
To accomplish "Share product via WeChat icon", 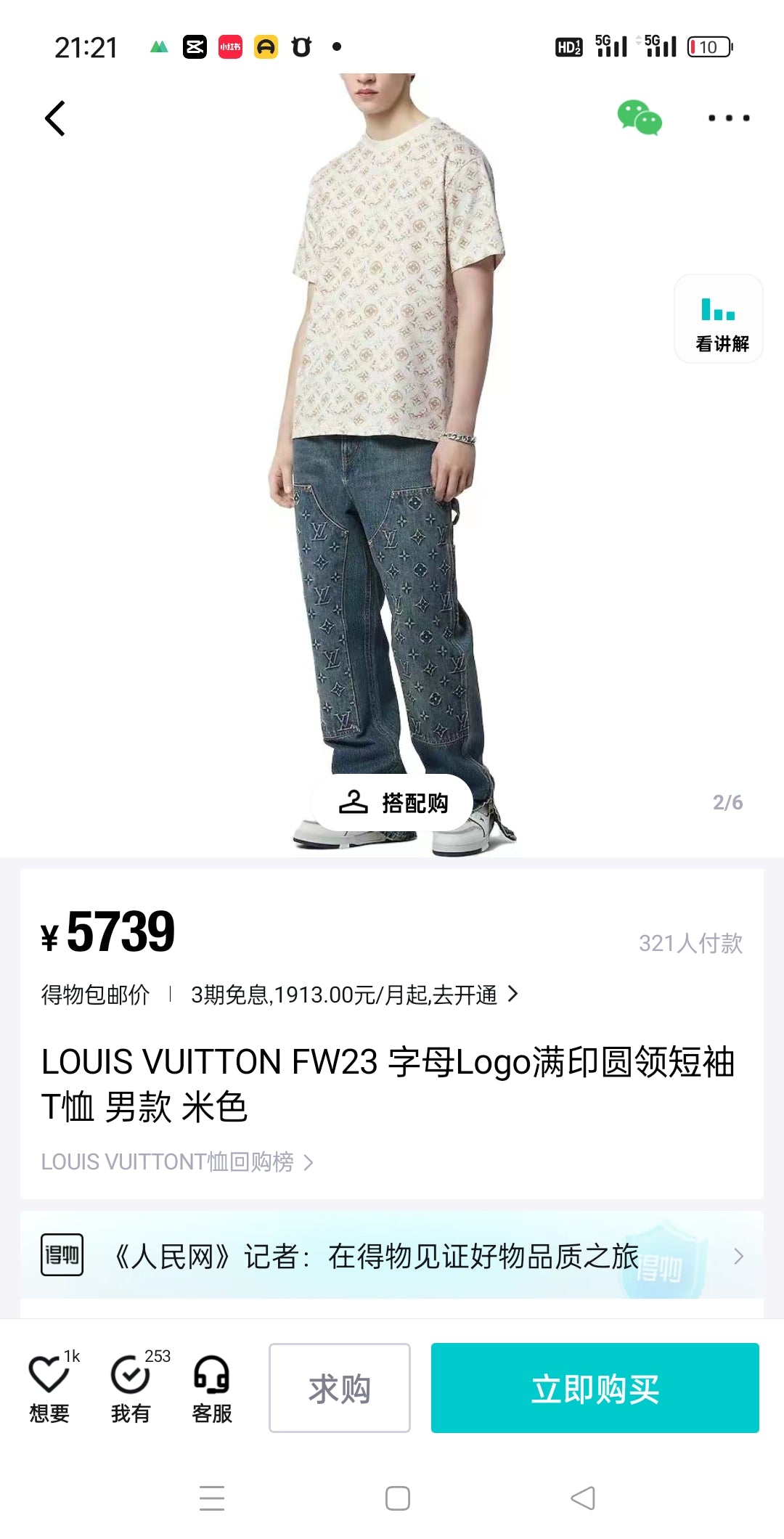I will pyautogui.click(x=640, y=118).
